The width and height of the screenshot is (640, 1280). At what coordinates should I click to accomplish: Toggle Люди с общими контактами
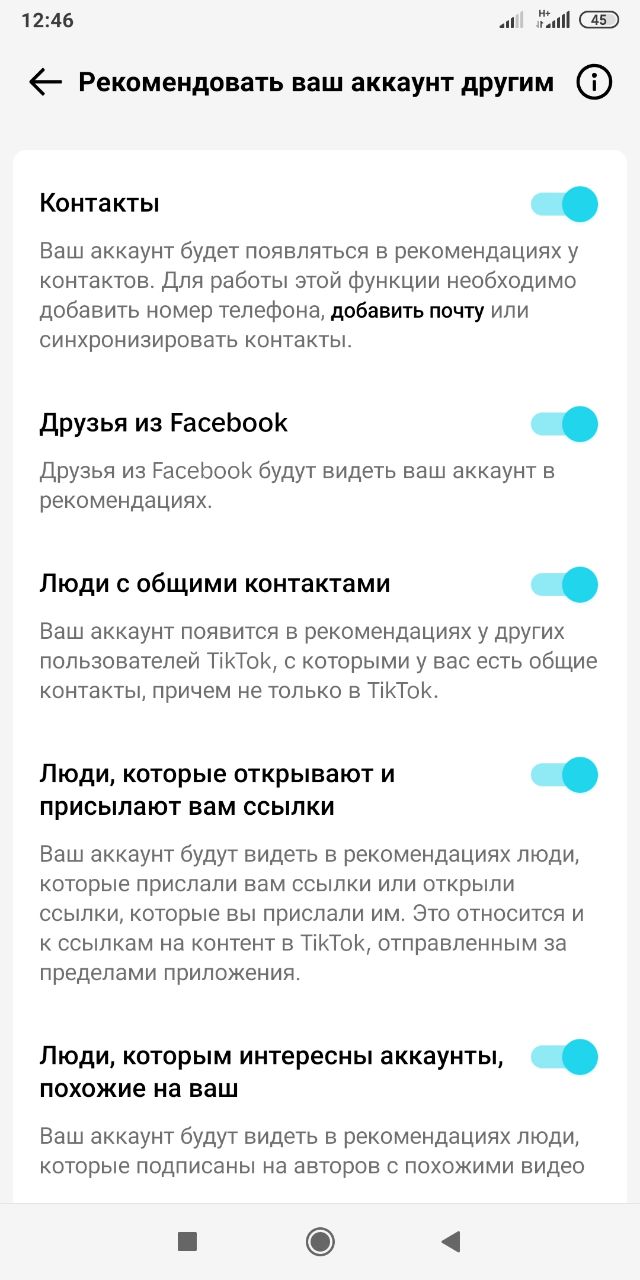[x=564, y=584]
